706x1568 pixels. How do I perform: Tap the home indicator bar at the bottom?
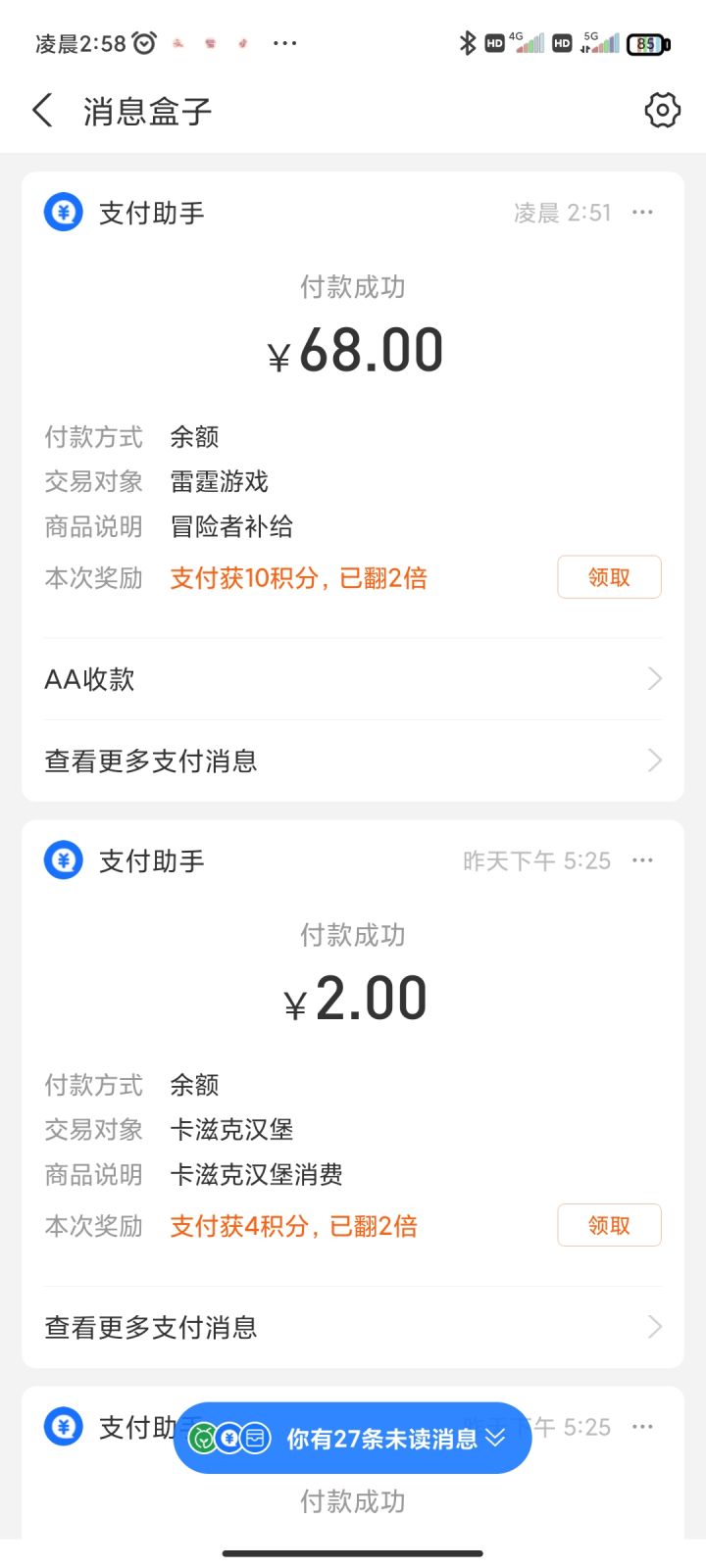pos(353,1552)
